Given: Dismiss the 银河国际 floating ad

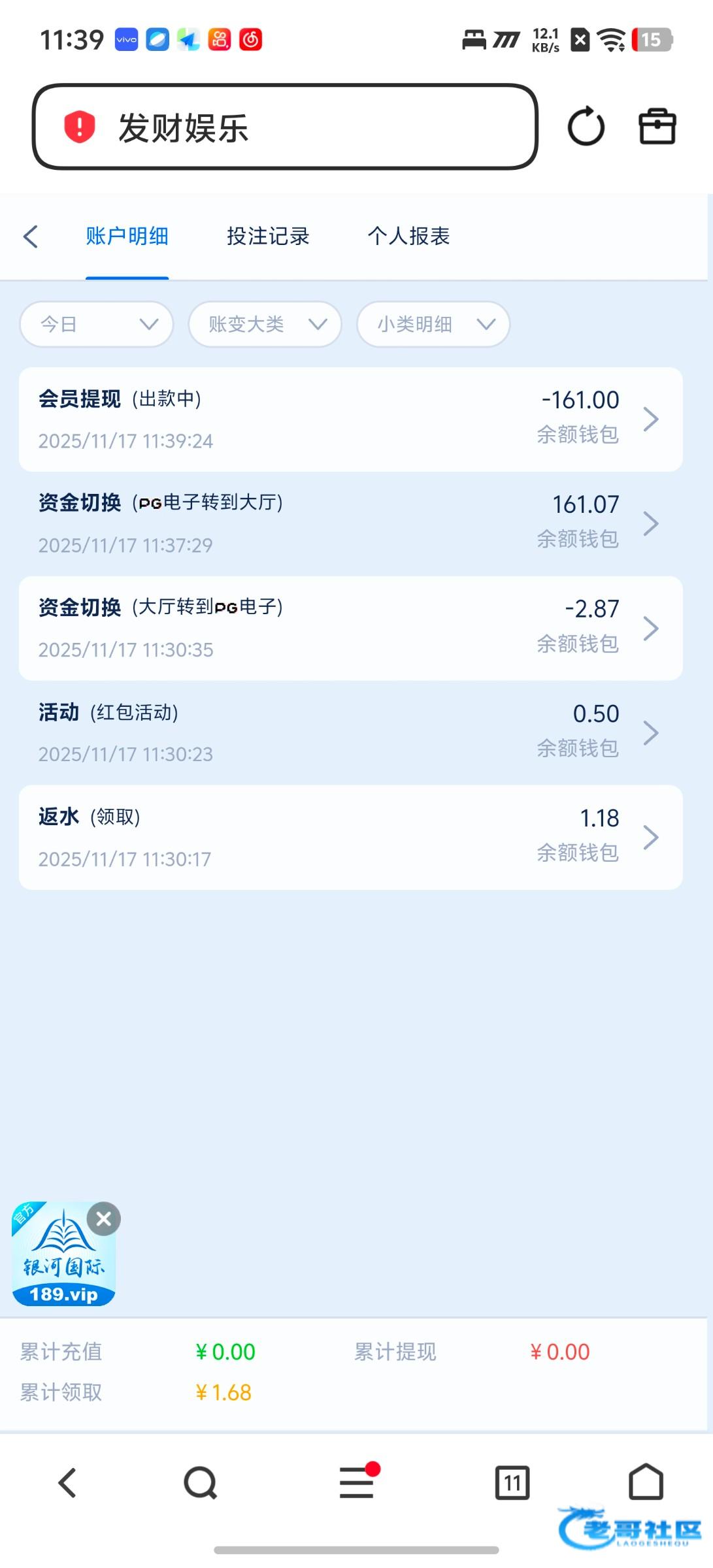Looking at the screenshot, I should [x=104, y=1218].
